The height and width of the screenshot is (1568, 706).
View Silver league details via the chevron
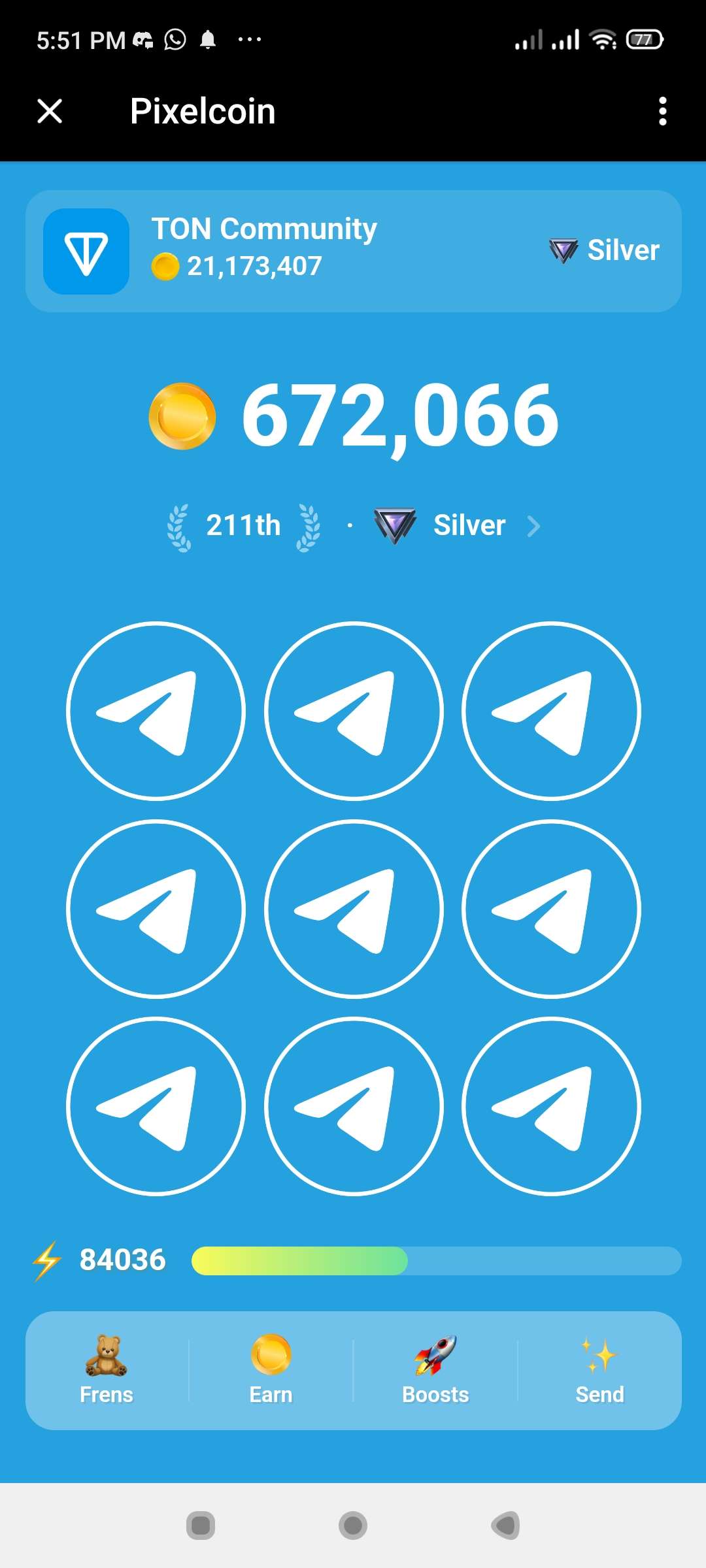(x=533, y=526)
